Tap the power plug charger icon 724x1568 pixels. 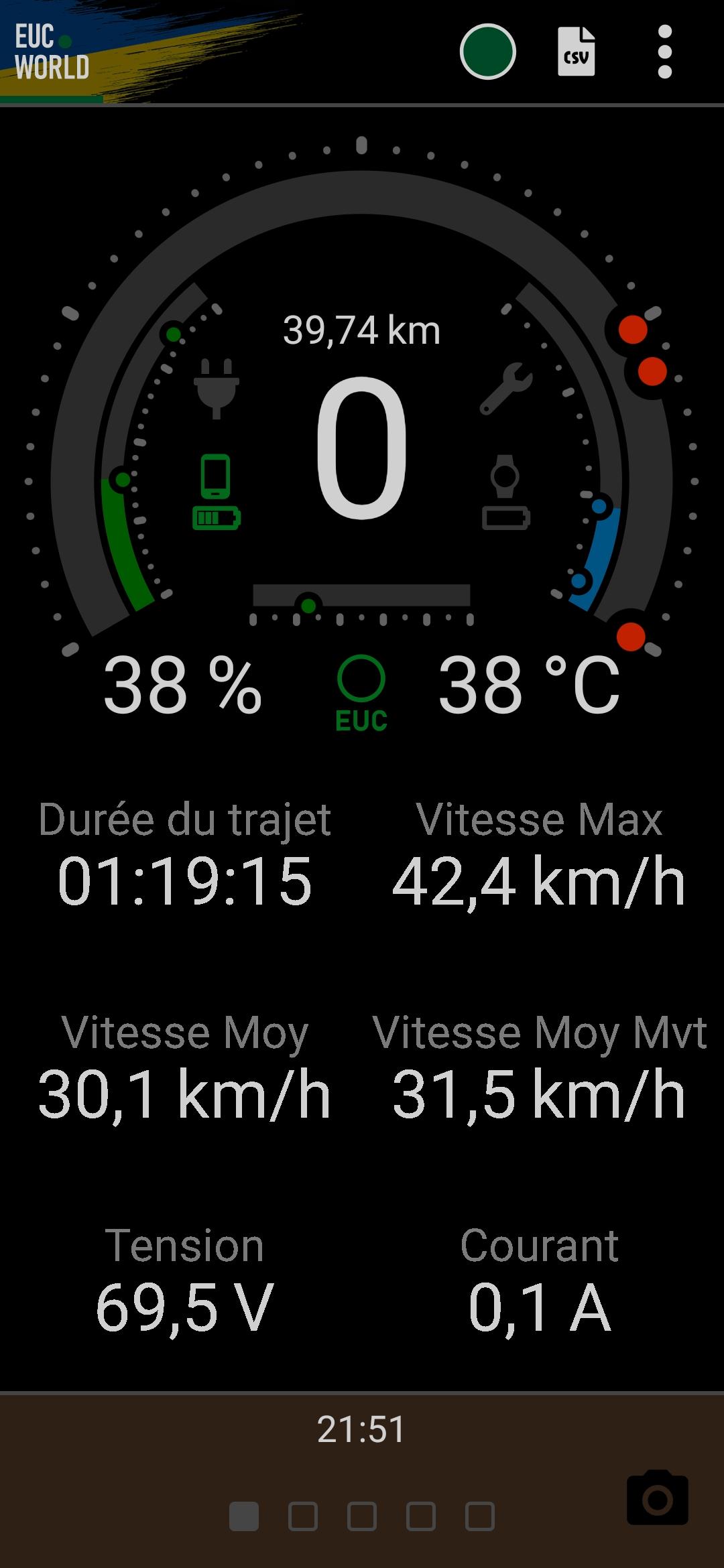216,389
